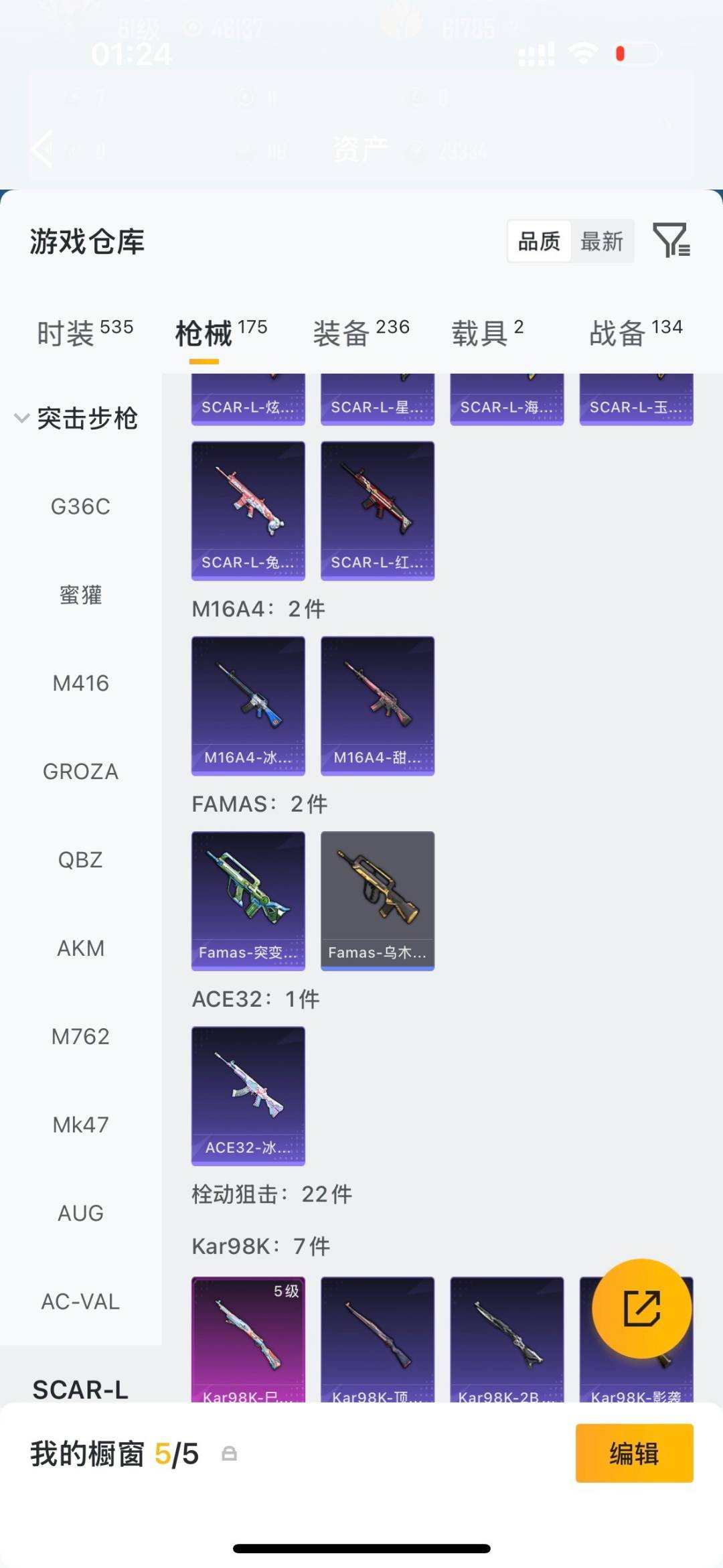Select the 战备 tab
This screenshot has width=723, height=1568.
pyautogui.click(x=635, y=332)
